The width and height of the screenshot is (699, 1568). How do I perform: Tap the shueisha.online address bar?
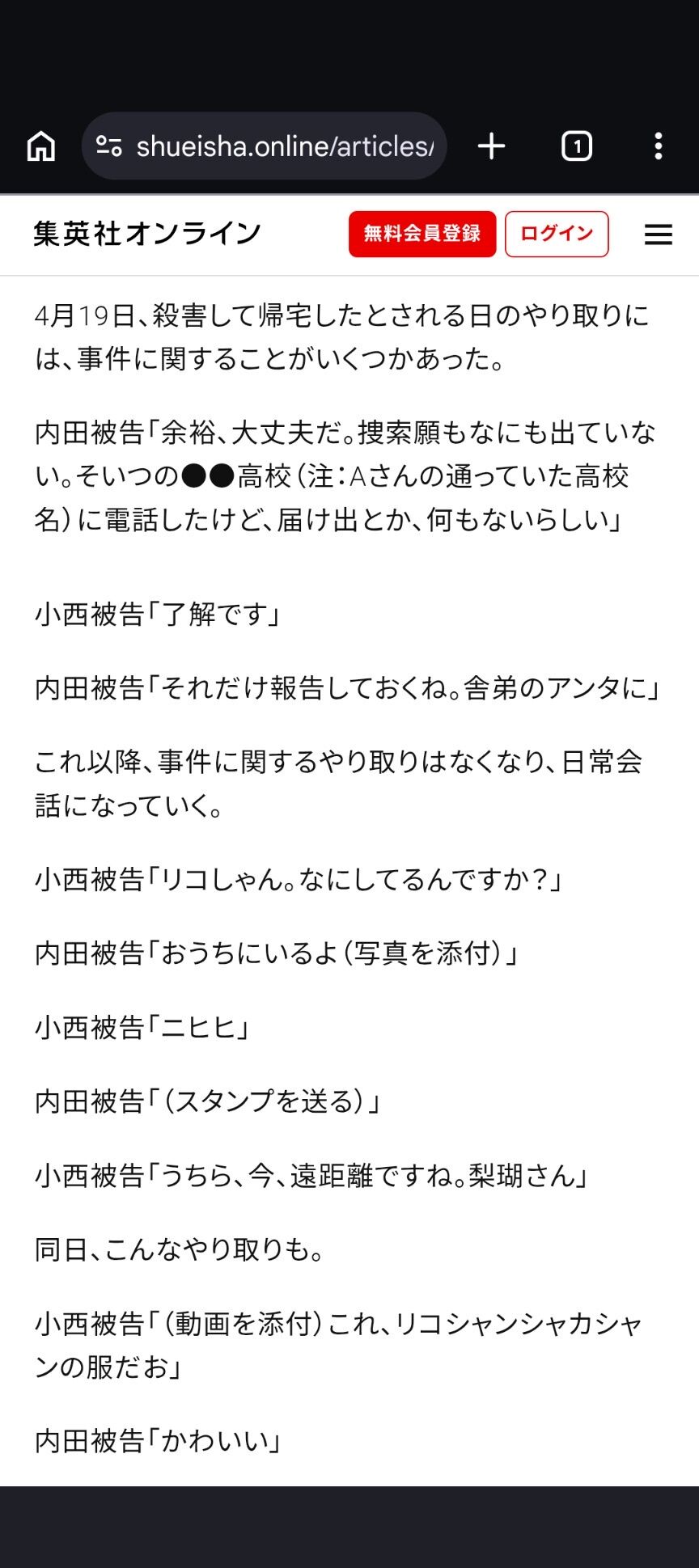pos(265,146)
